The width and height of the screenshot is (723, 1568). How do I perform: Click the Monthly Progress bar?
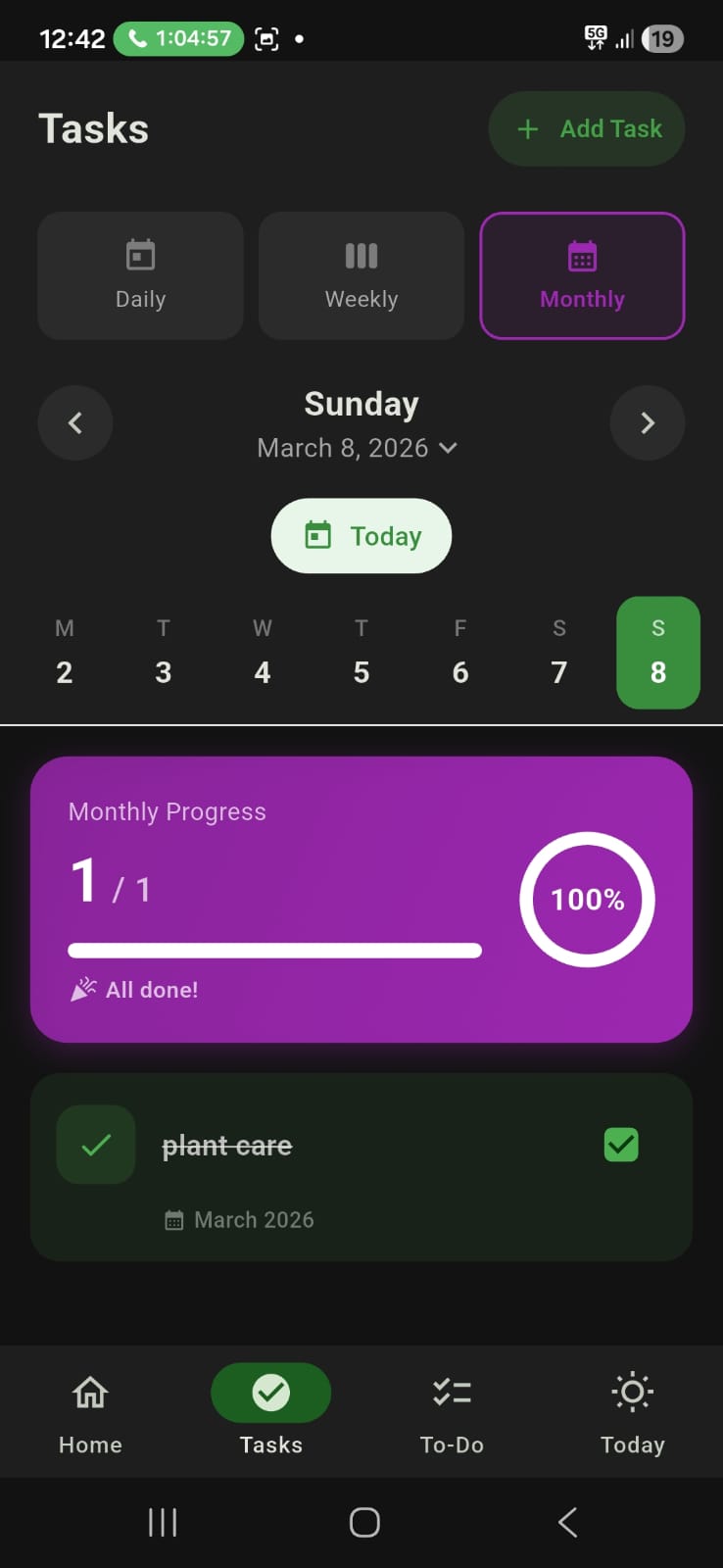274,950
